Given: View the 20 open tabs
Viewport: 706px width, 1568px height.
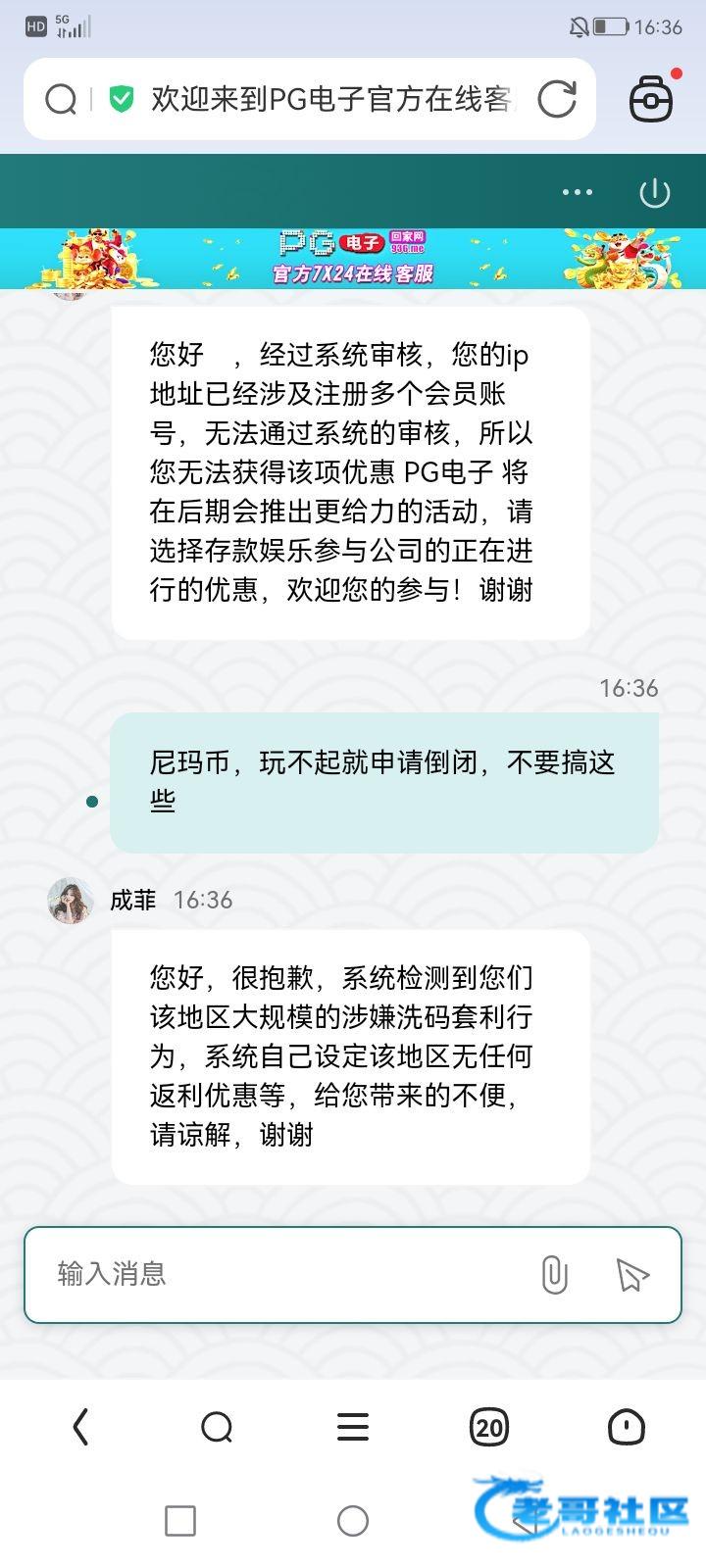Looking at the screenshot, I should pos(488,1427).
